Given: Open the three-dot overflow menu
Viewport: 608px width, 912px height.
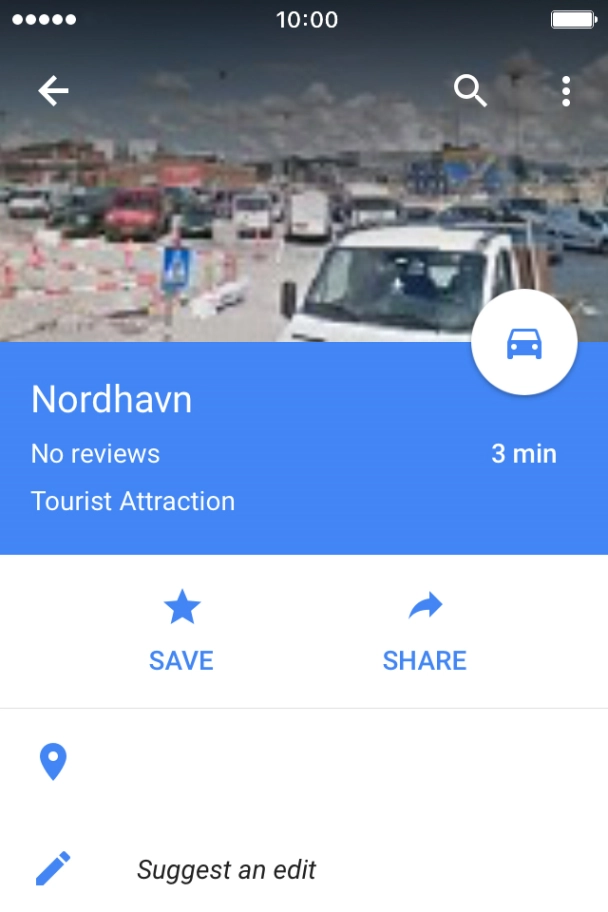Looking at the screenshot, I should point(566,91).
